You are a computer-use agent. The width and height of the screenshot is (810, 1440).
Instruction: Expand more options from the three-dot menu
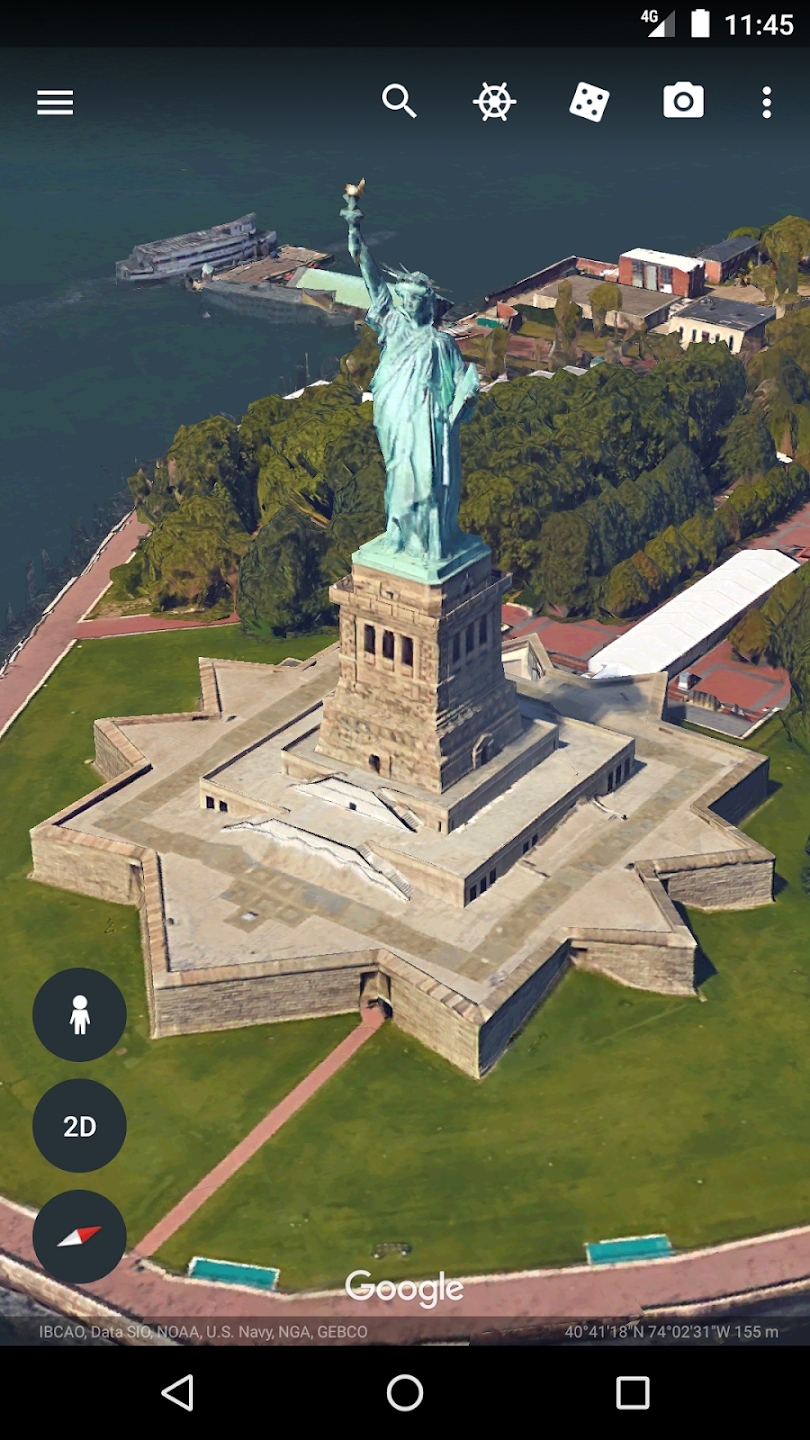pos(766,101)
